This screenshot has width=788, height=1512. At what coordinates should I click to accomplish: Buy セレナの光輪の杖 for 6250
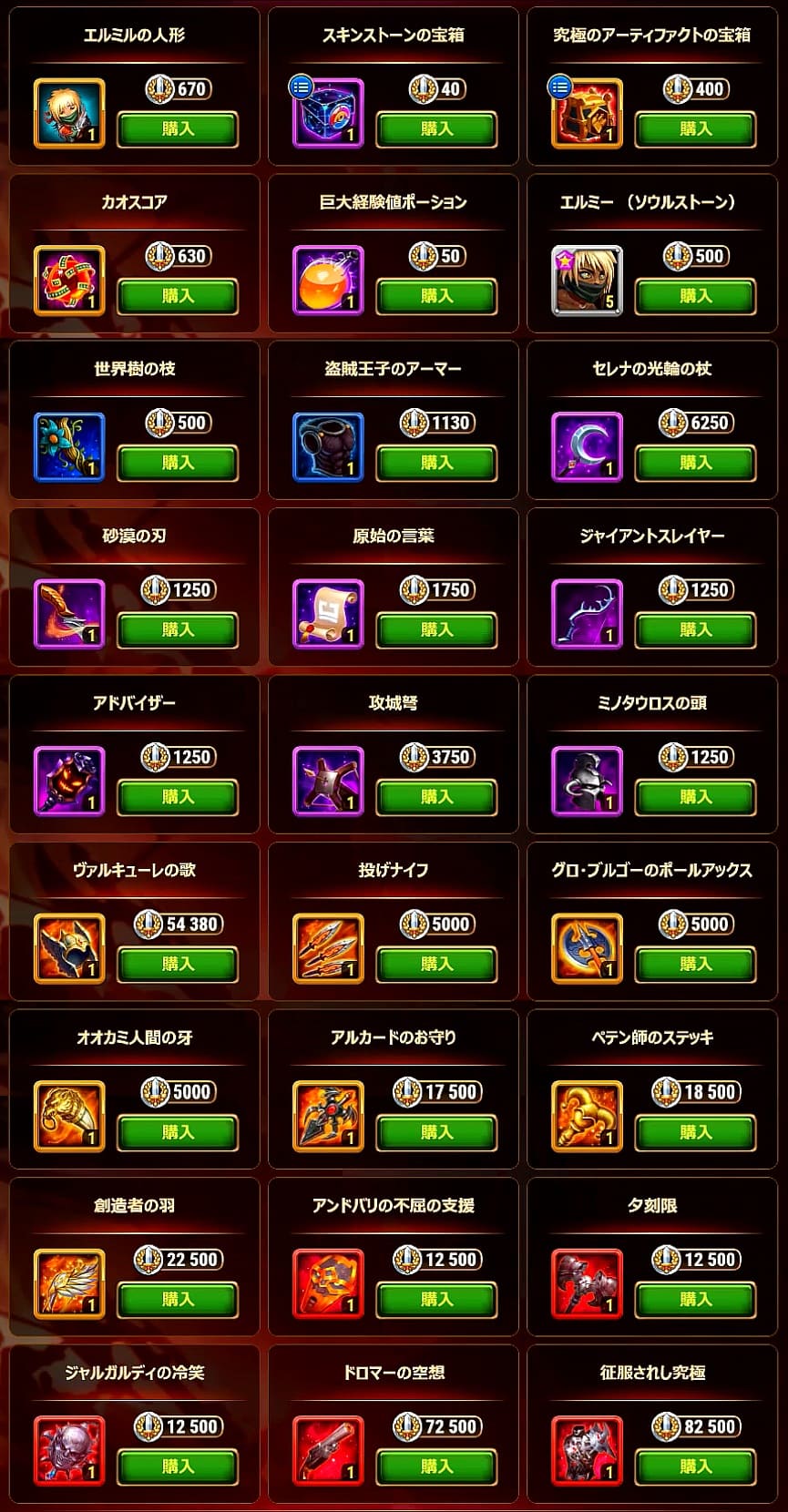coord(695,463)
